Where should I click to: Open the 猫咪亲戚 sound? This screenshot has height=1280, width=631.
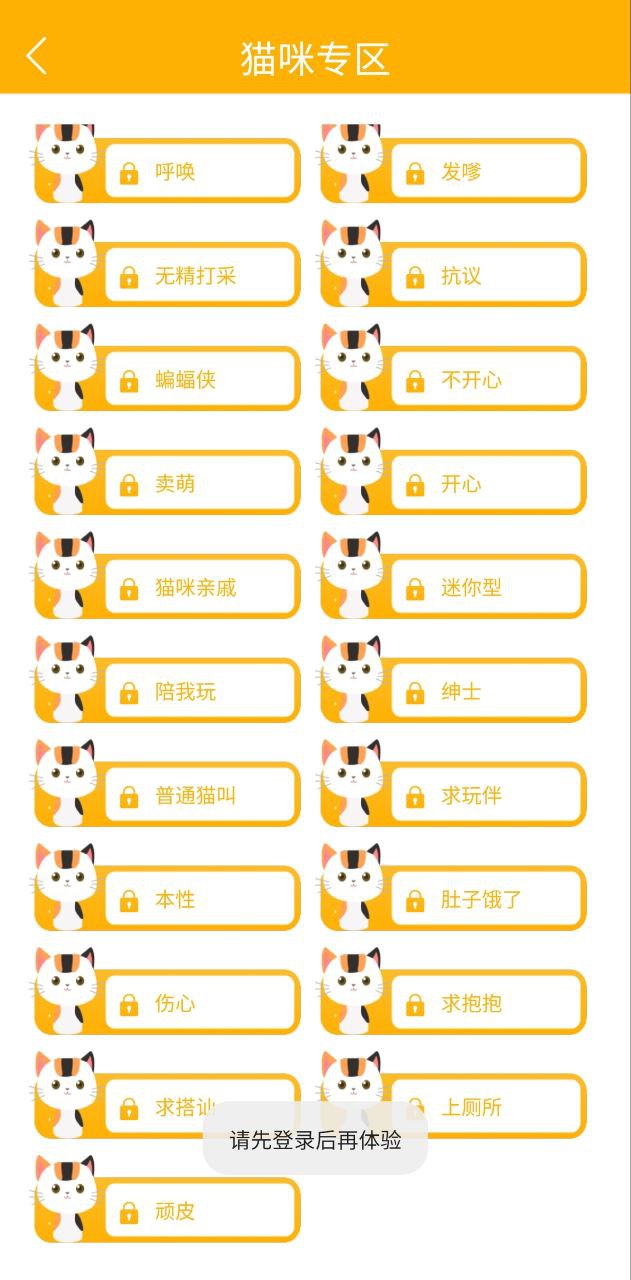coord(200,587)
